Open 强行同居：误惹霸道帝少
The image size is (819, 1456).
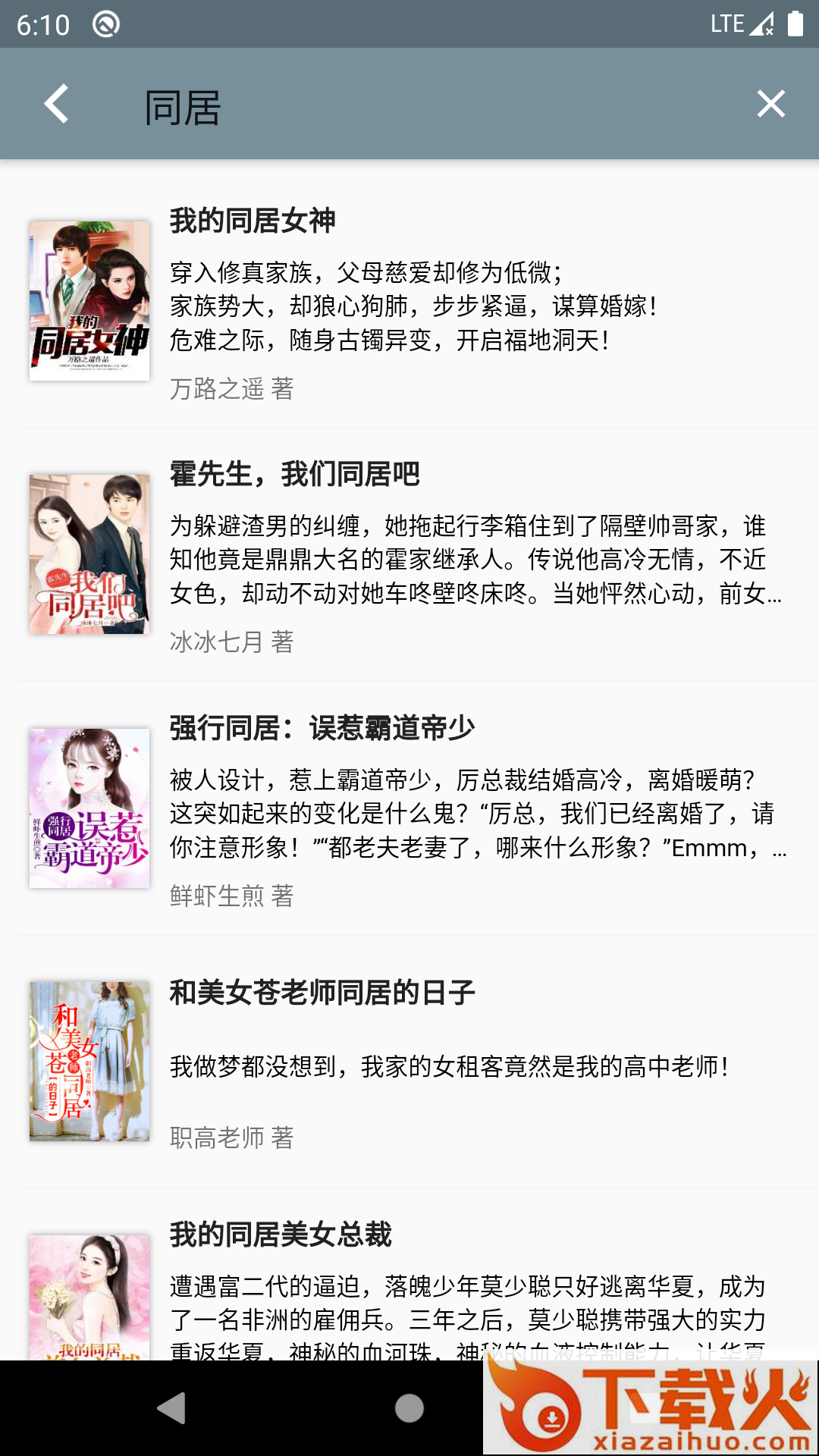point(409,808)
